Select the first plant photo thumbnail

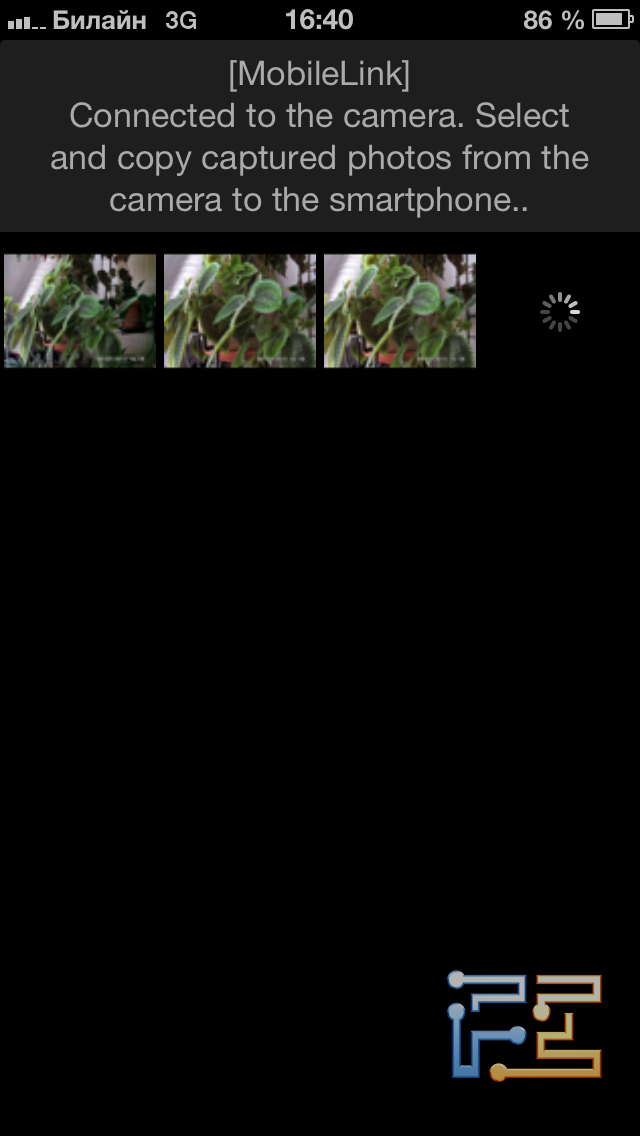(x=80, y=311)
